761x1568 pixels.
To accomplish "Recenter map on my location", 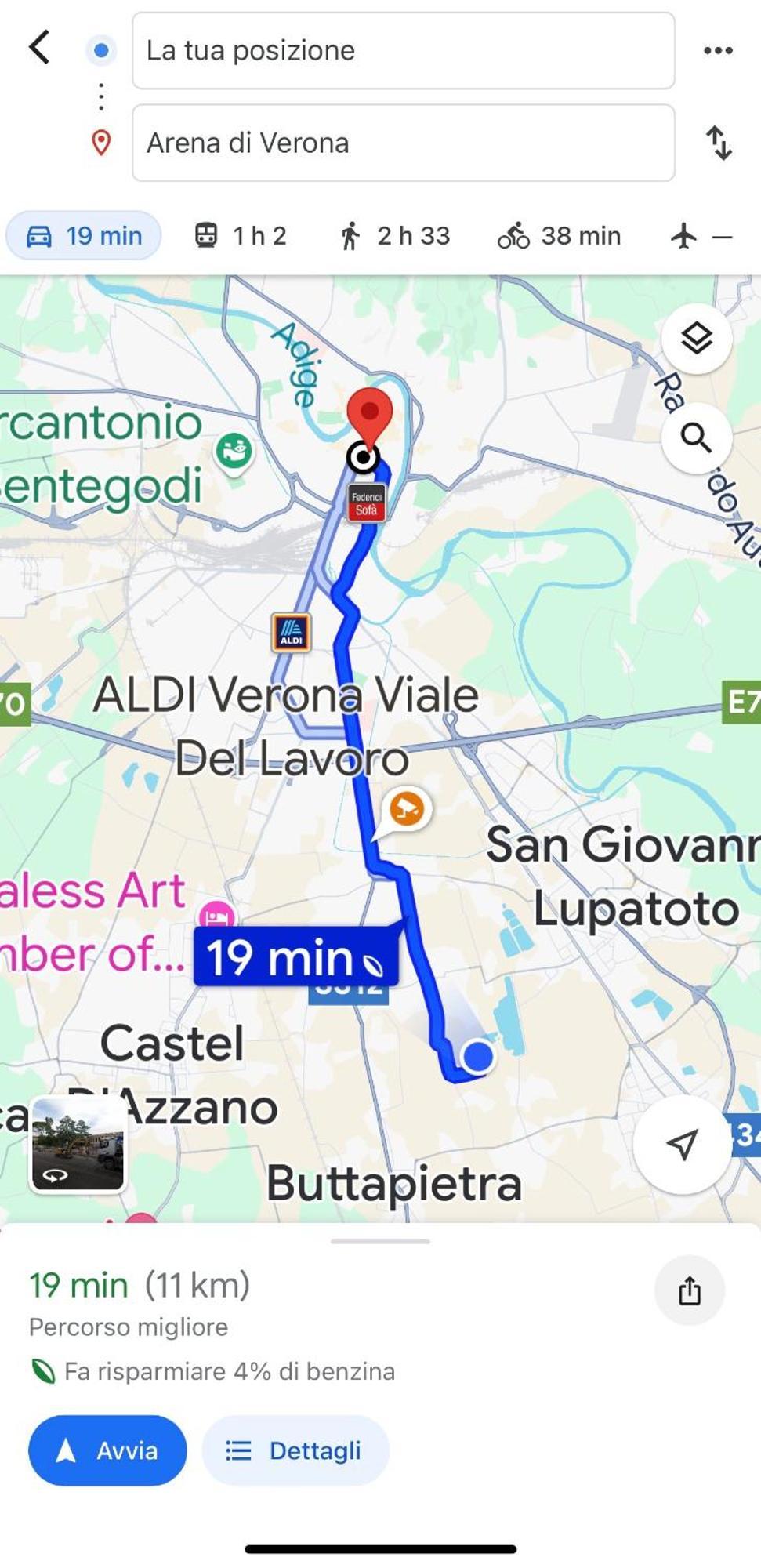I will point(682,1144).
